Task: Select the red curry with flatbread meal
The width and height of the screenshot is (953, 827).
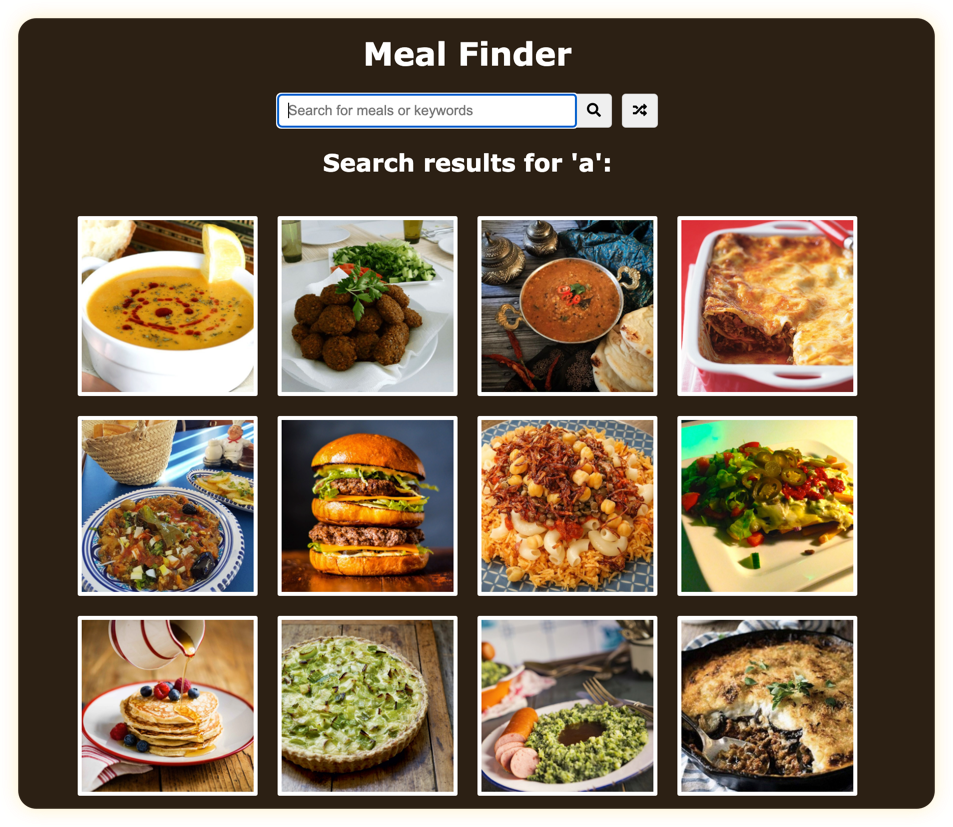Action: (x=567, y=306)
